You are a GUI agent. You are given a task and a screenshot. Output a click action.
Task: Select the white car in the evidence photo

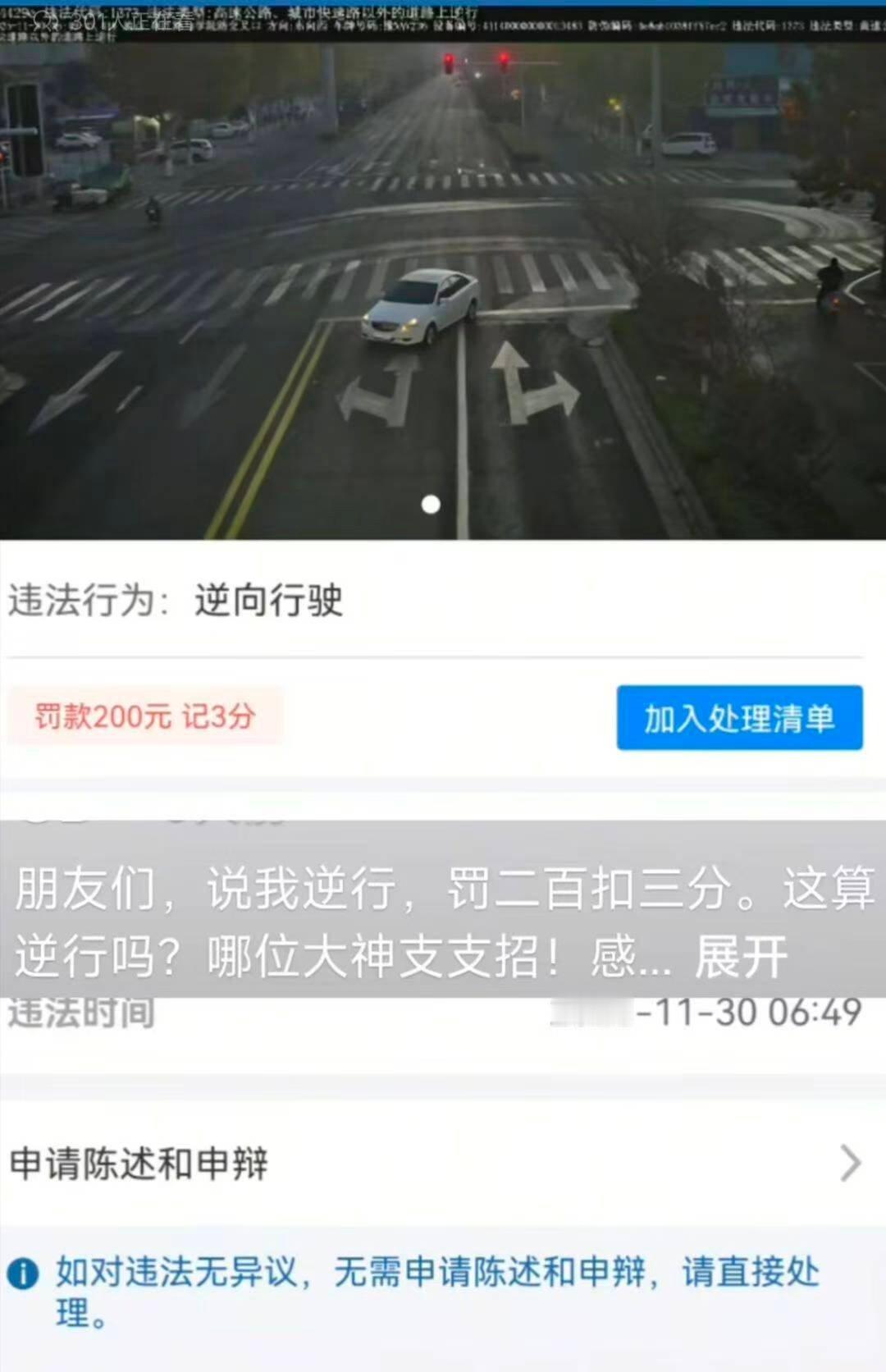418,309
